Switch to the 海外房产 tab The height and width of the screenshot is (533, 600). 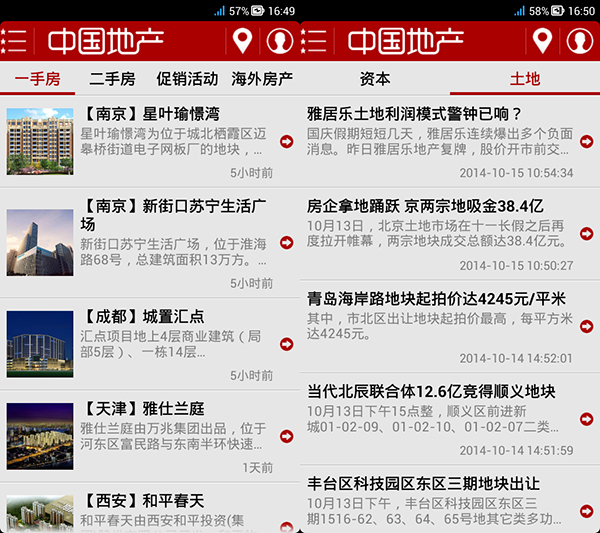[x=262, y=78]
